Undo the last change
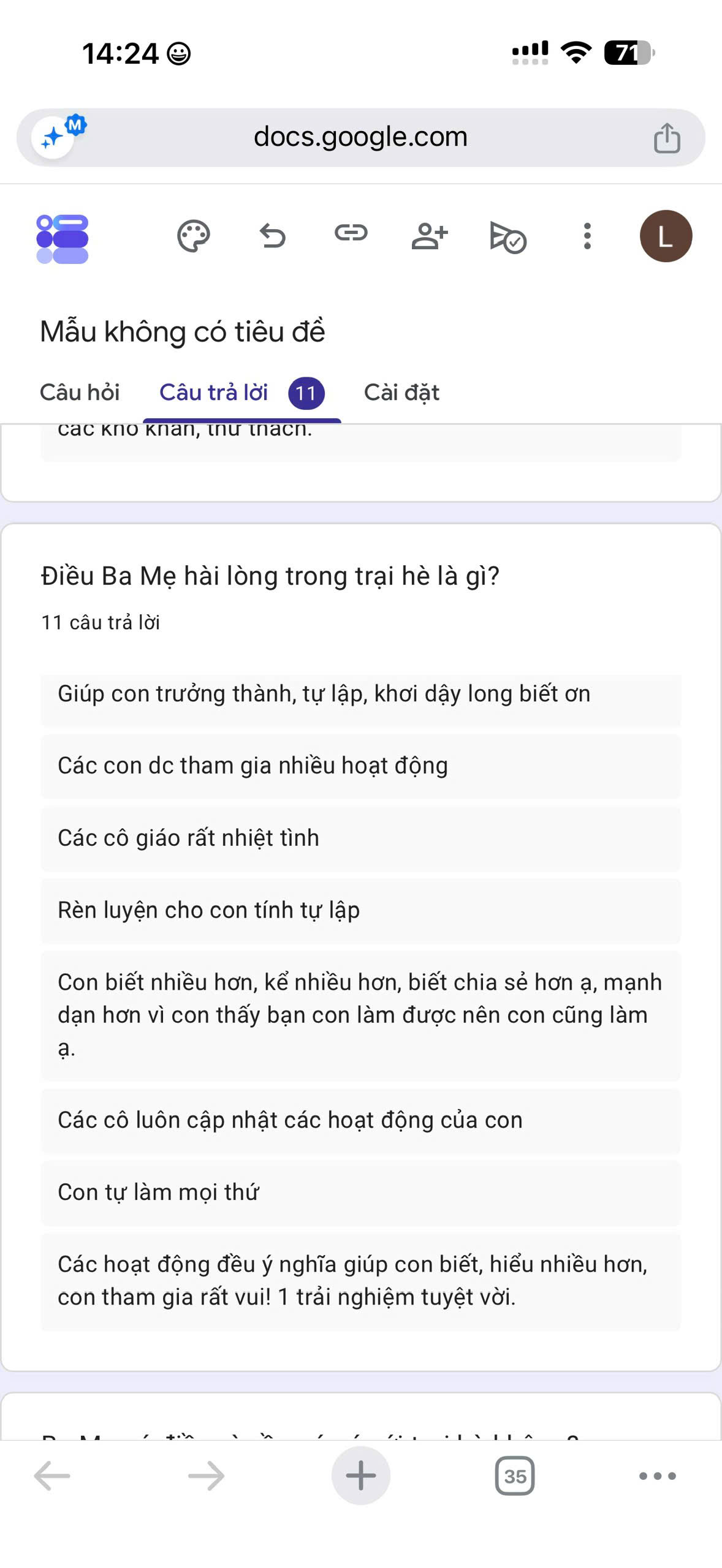The image size is (722, 1568). coord(272,236)
